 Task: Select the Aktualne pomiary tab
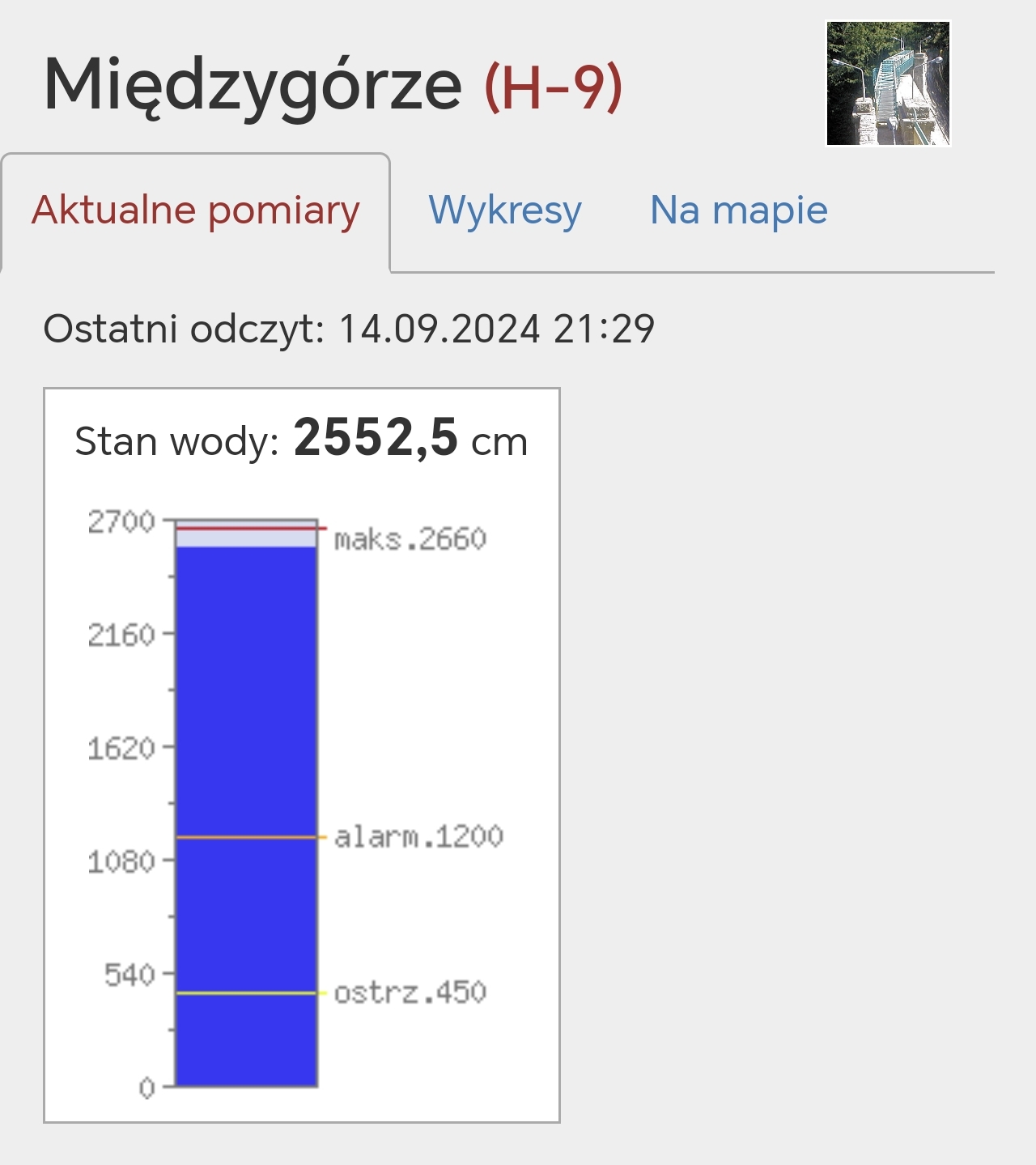click(196, 210)
